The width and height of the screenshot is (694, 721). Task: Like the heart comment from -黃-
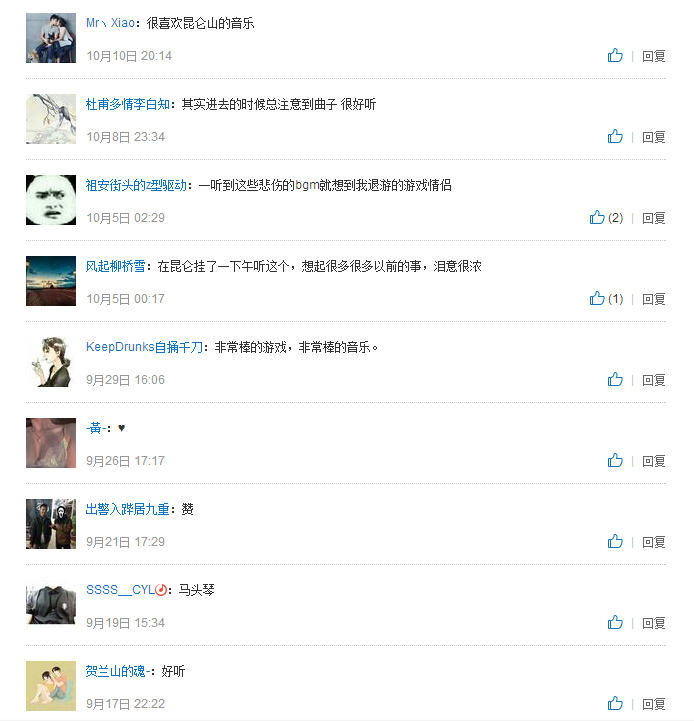[x=615, y=461]
